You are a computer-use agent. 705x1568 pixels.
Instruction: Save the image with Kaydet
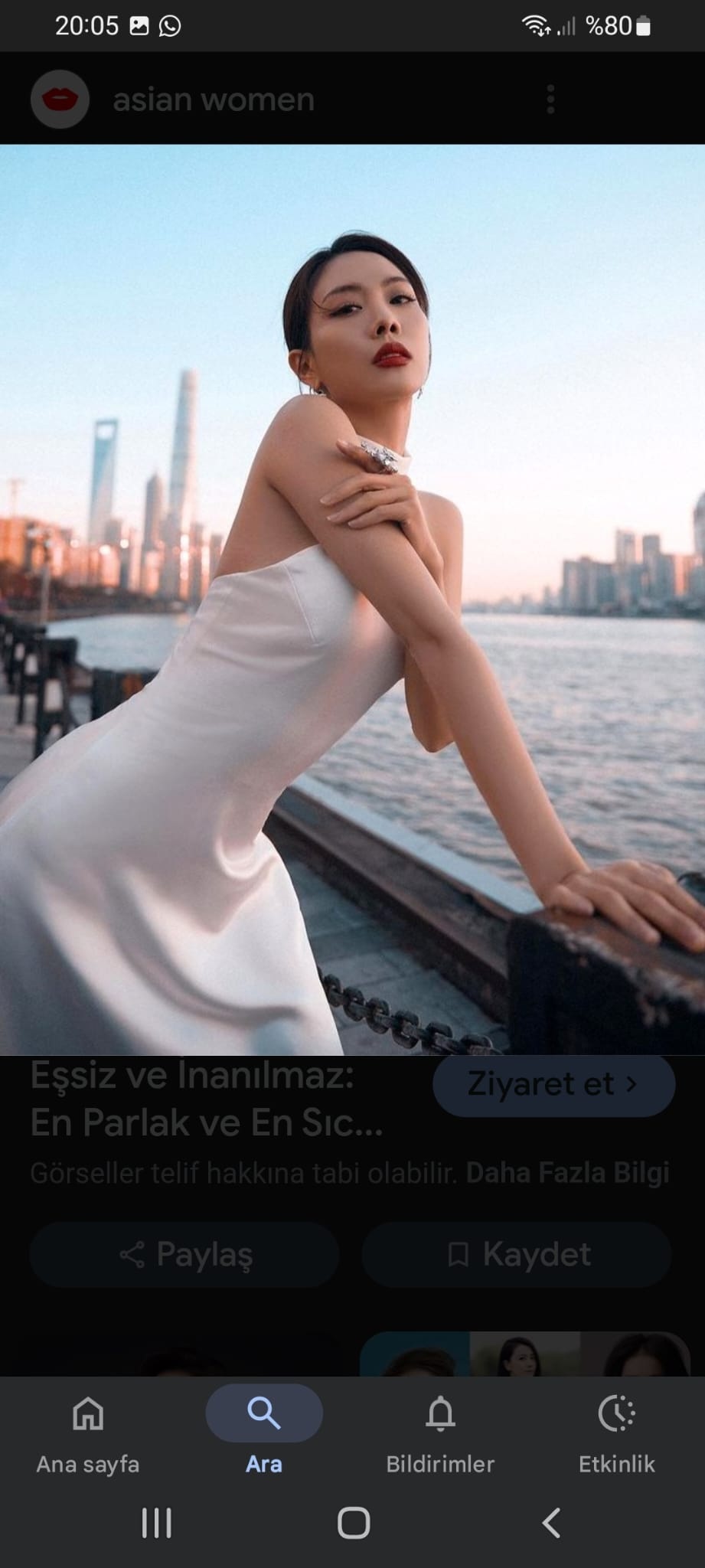(x=517, y=1254)
